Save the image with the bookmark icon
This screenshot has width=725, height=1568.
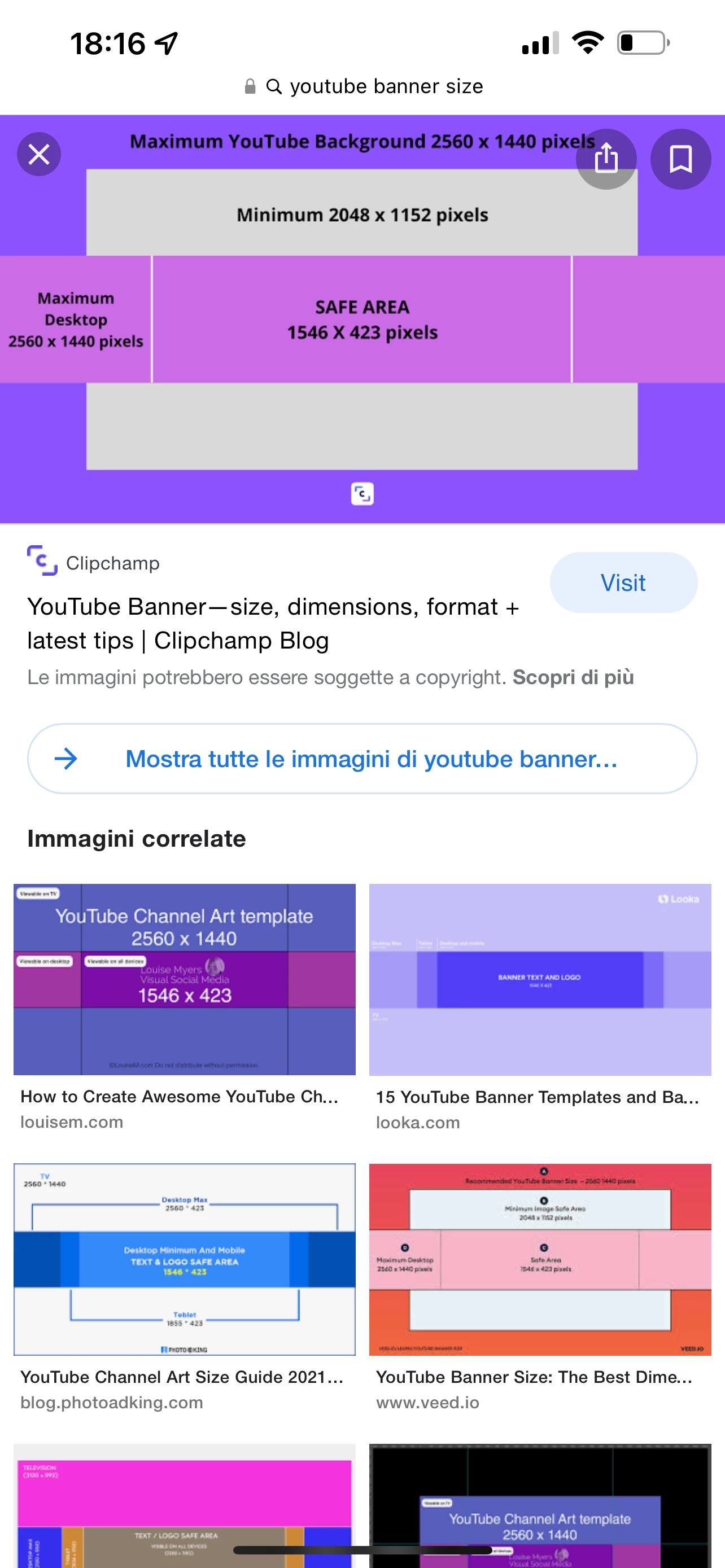coord(680,159)
